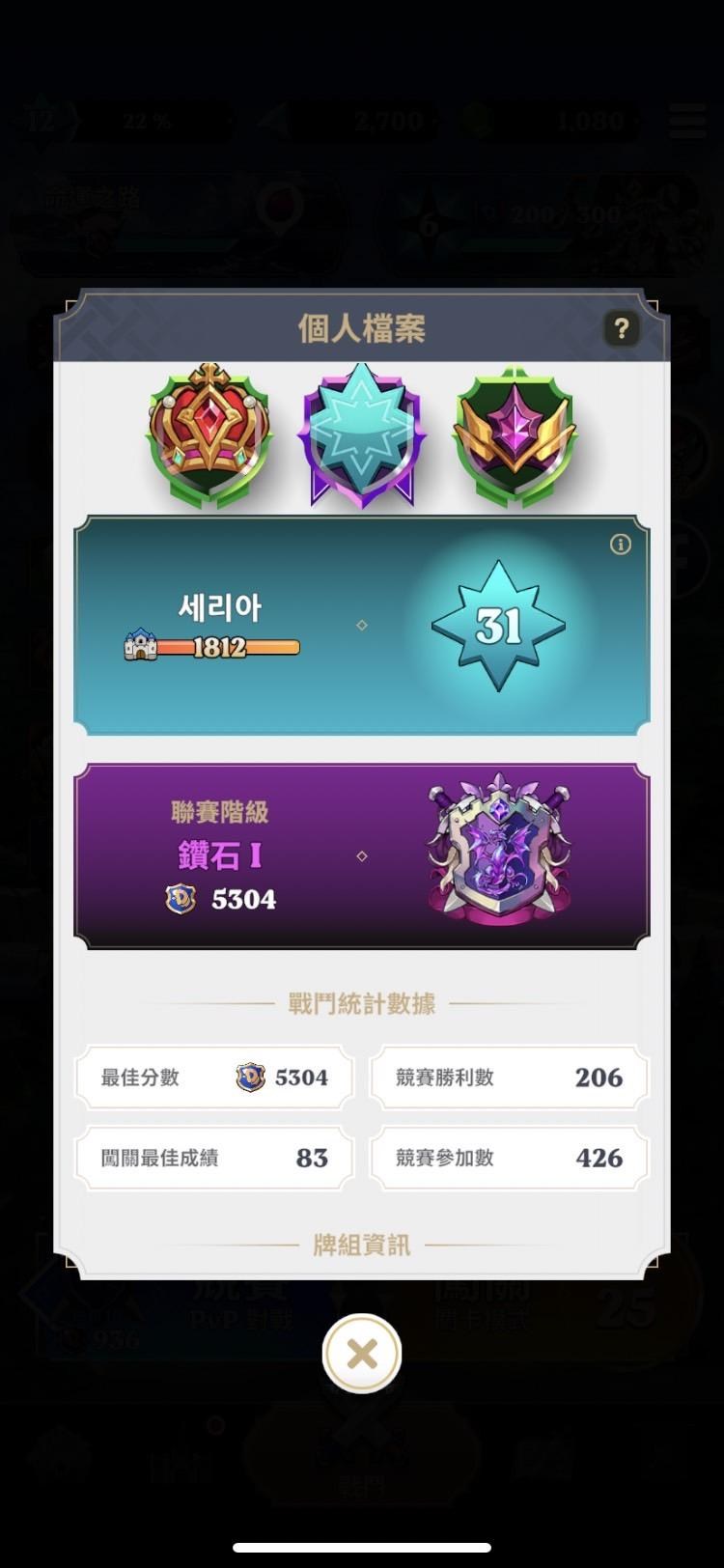
Task: Close the 個人檔案 profile dialog
Action: click(x=362, y=1354)
